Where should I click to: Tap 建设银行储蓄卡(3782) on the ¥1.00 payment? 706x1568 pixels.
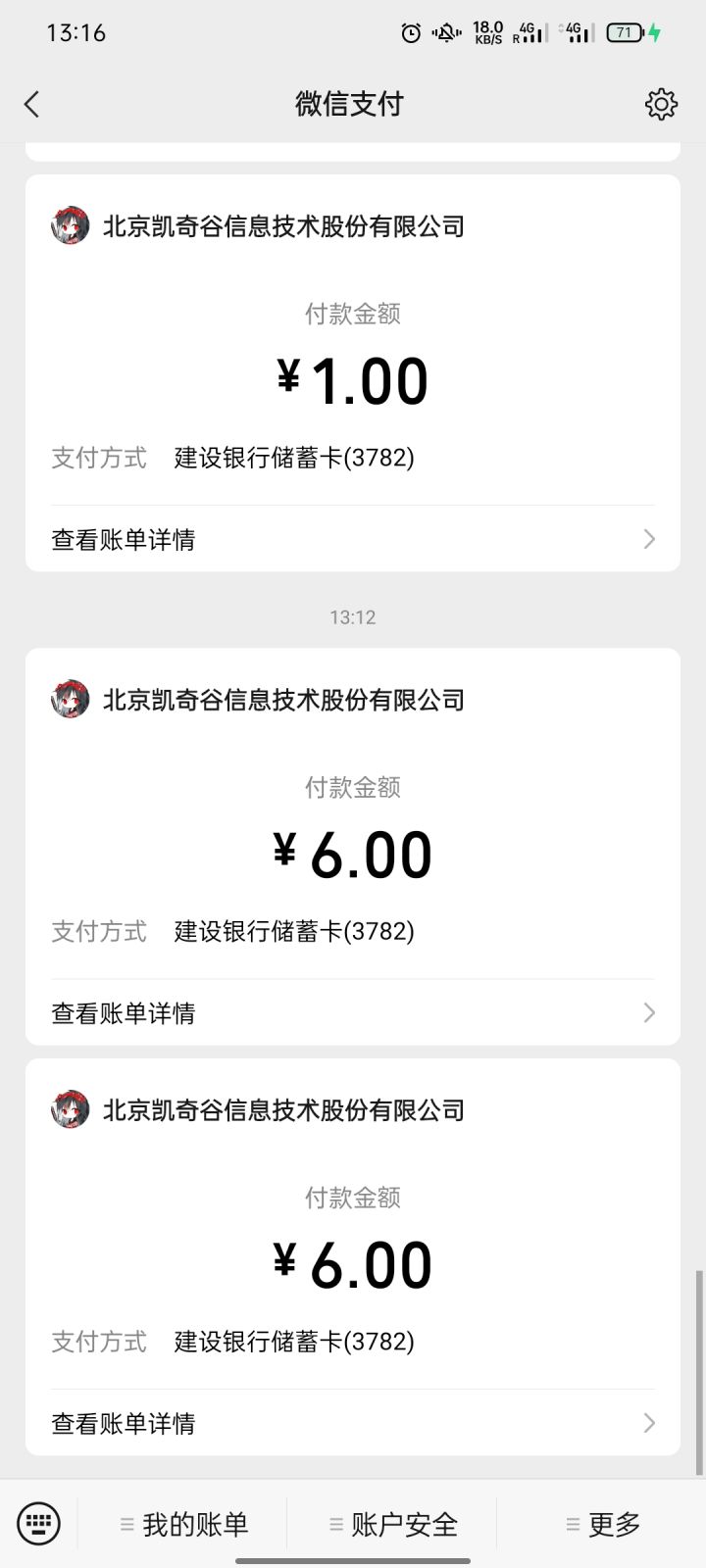tap(292, 458)
